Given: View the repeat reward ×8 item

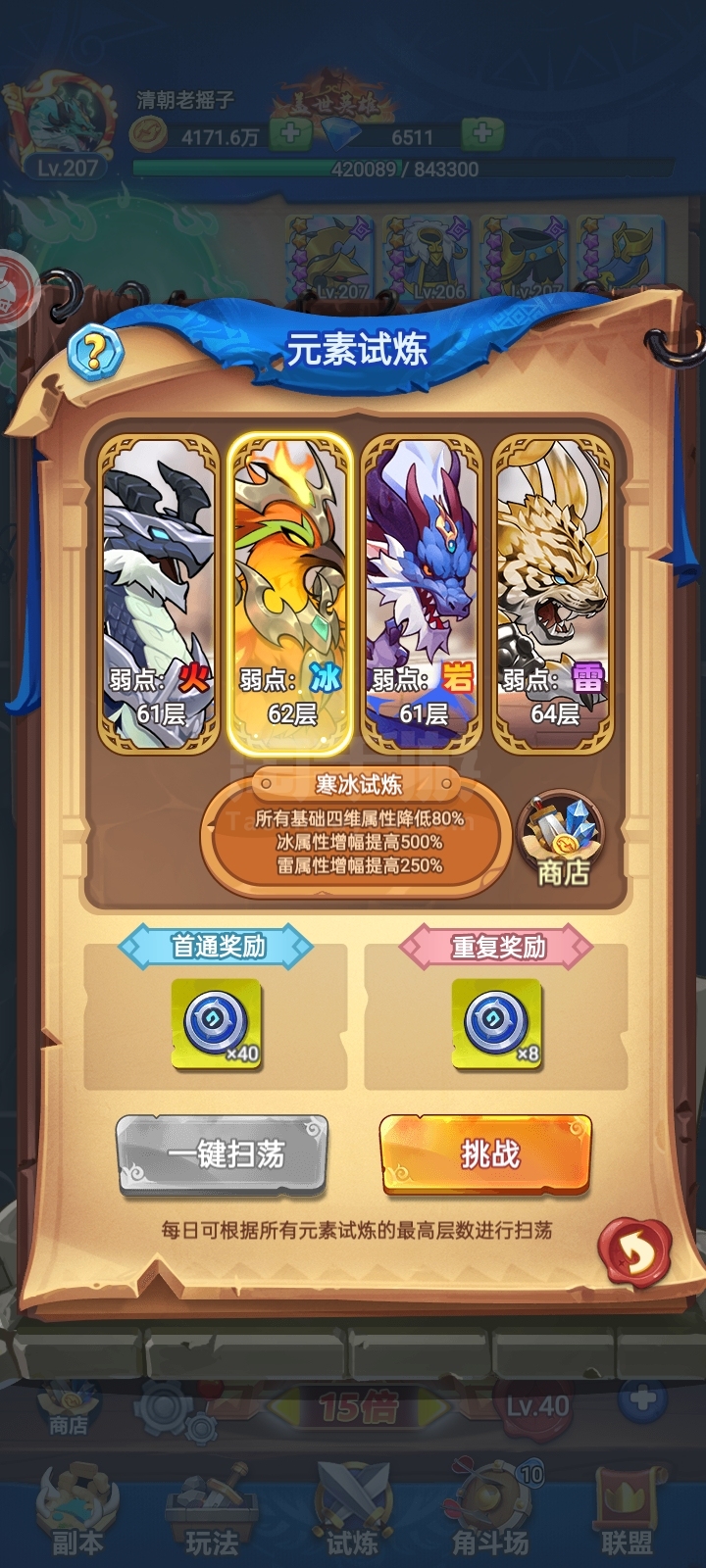Looking at the screenshot, I should point(497,1024).
